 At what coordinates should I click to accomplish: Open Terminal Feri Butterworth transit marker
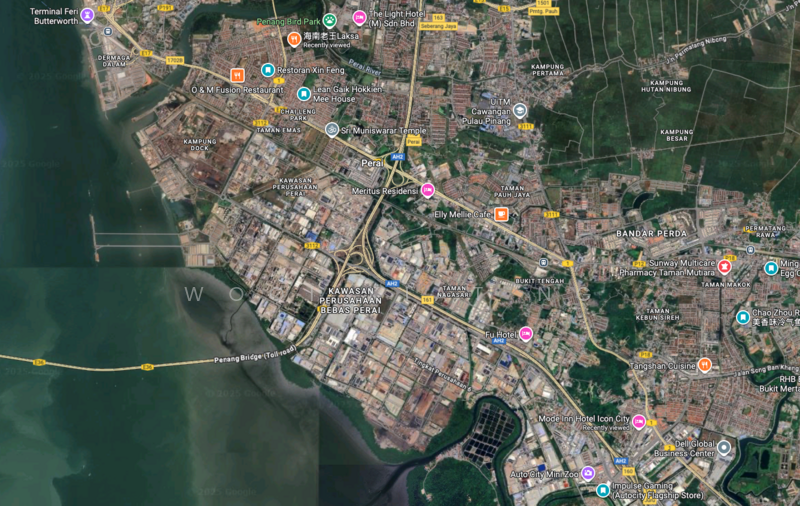coord(88,15)
